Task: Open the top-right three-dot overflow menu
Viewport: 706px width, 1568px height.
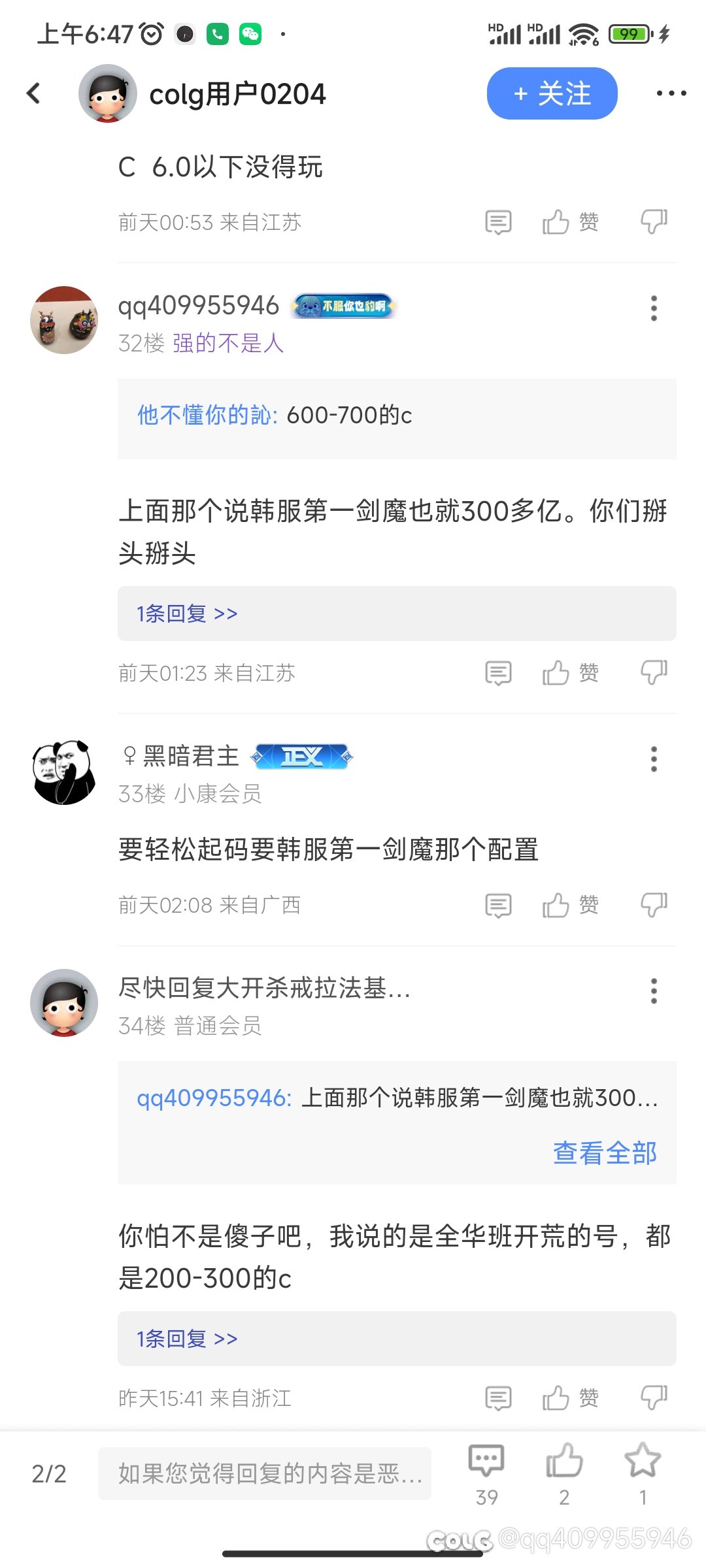Action: tap(671, 93)
